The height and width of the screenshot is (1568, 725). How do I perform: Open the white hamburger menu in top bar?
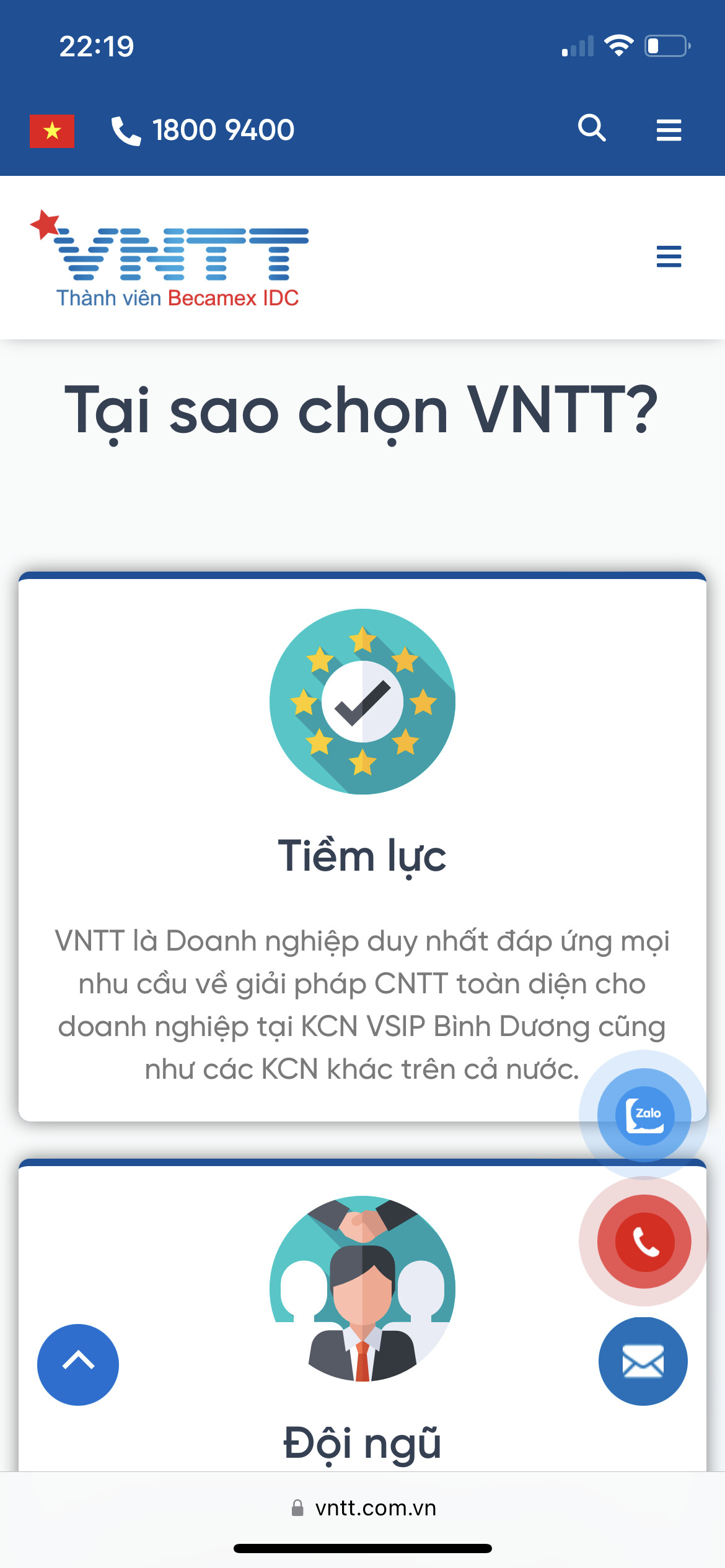(x=669, y=131)
